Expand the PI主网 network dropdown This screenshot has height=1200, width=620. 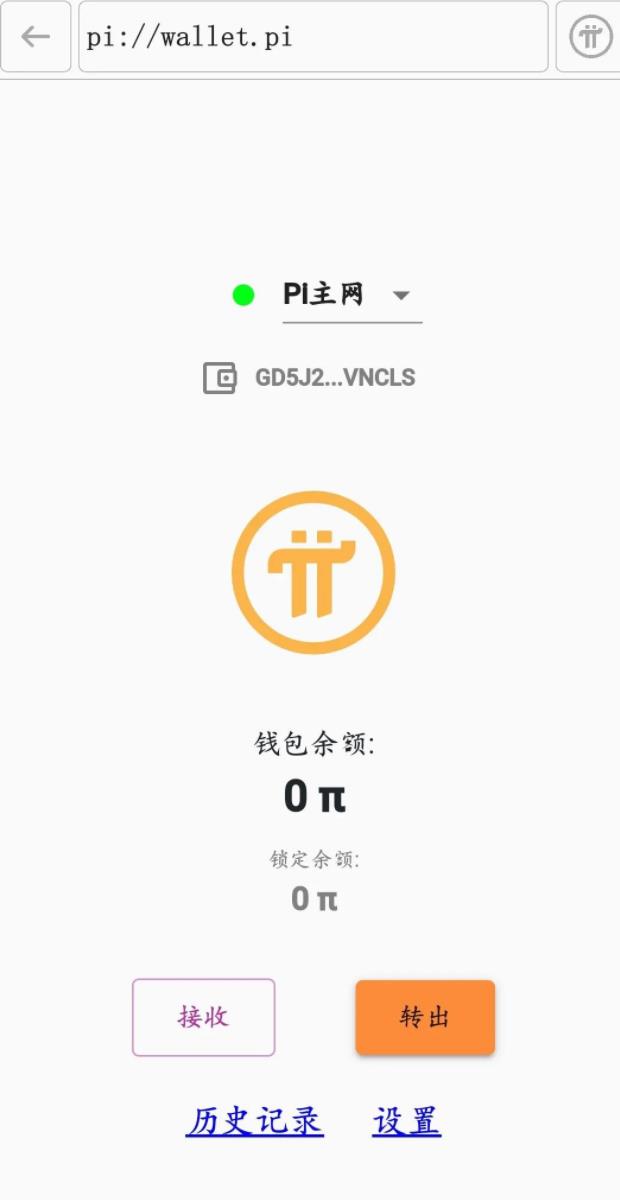click(x=351, y=295)
